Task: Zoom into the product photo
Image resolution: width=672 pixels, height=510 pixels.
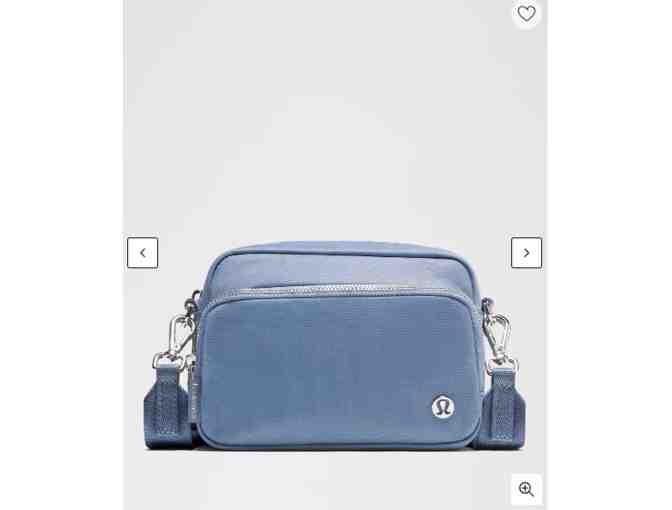Action: click(x=526, y=489)
